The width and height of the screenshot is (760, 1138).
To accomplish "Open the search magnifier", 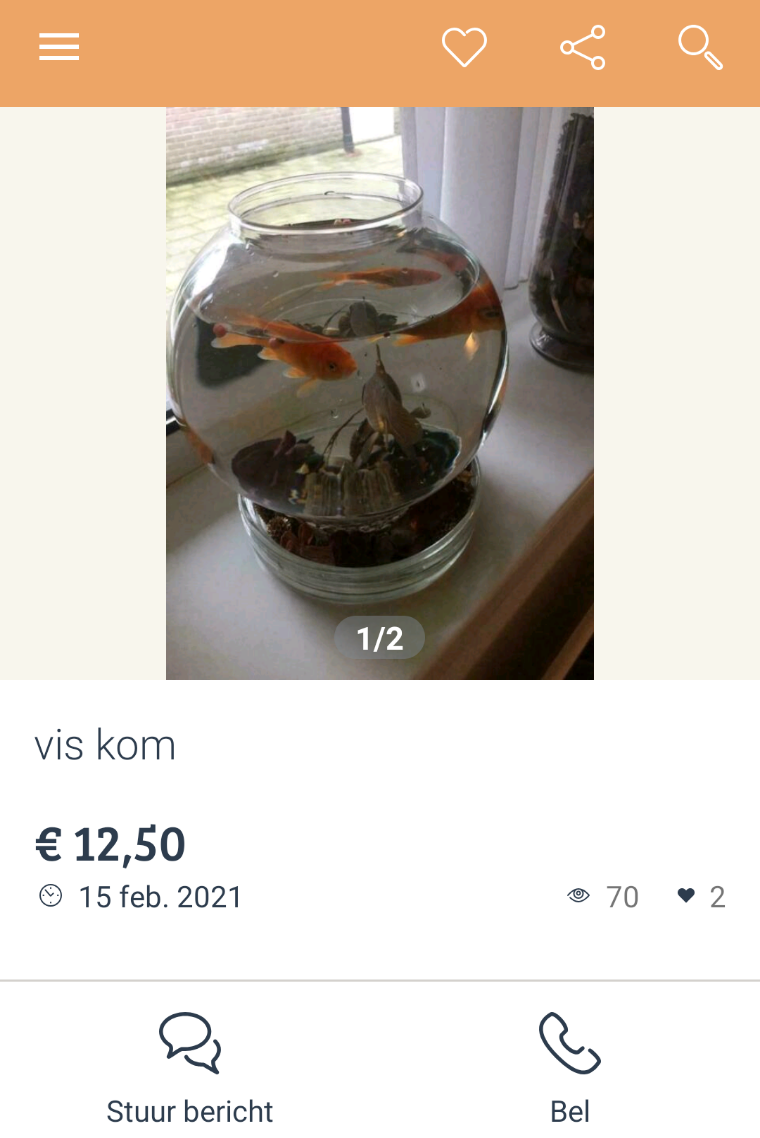I will pyautogui.click(x=700, y=47).
